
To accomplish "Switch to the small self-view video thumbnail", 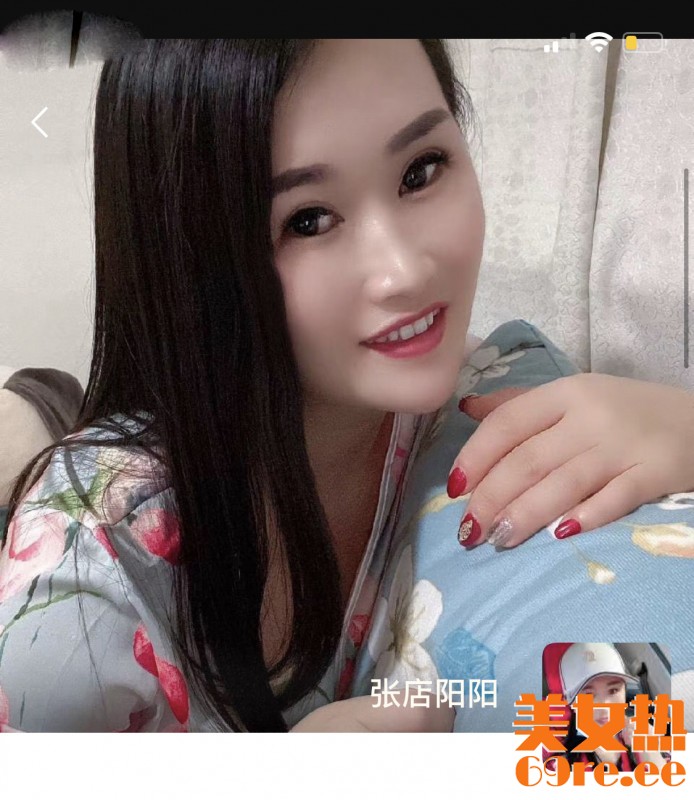I will point(604,702).
